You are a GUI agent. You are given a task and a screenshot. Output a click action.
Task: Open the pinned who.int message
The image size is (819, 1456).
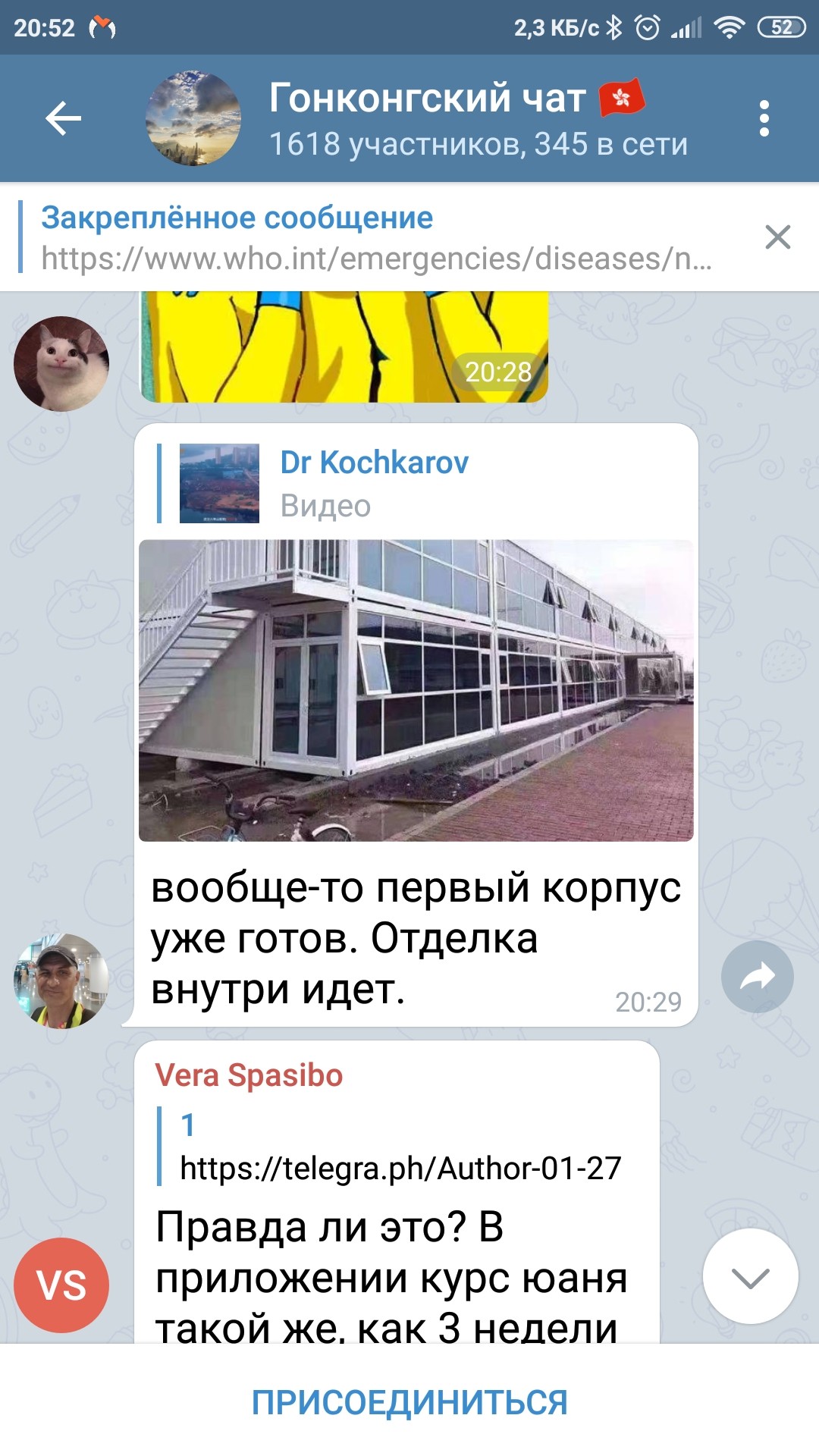tap(377, 237)
